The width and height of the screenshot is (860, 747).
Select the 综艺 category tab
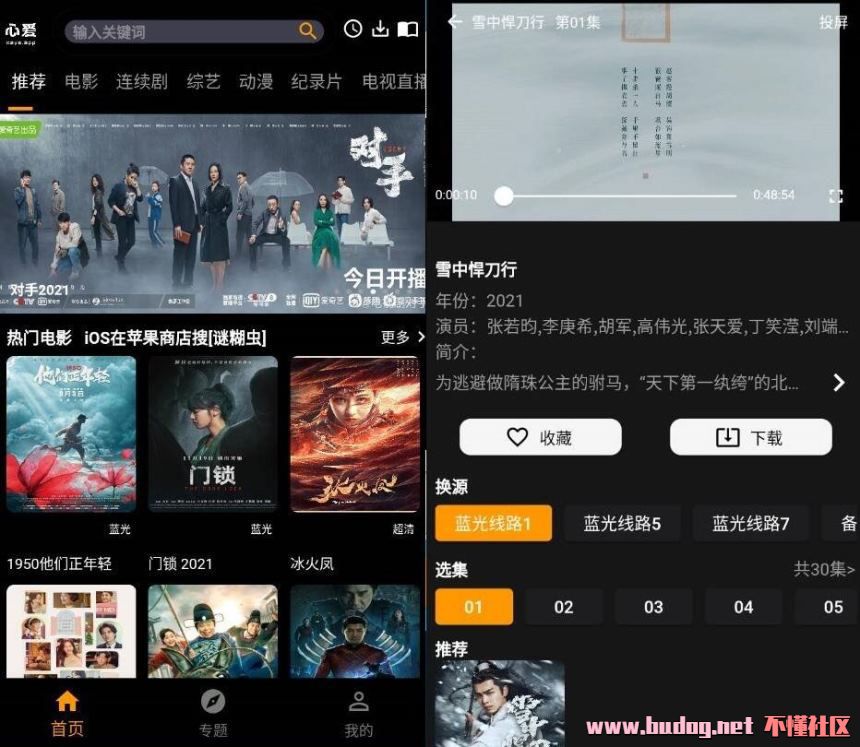click(x=203, y=82)
